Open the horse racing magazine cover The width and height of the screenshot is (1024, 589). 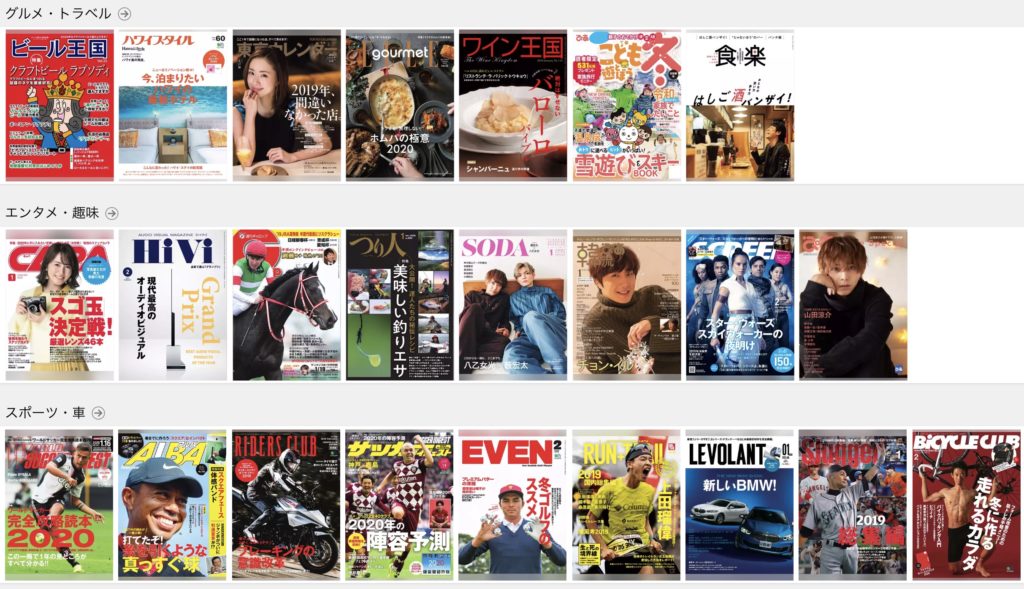point(286,305)
